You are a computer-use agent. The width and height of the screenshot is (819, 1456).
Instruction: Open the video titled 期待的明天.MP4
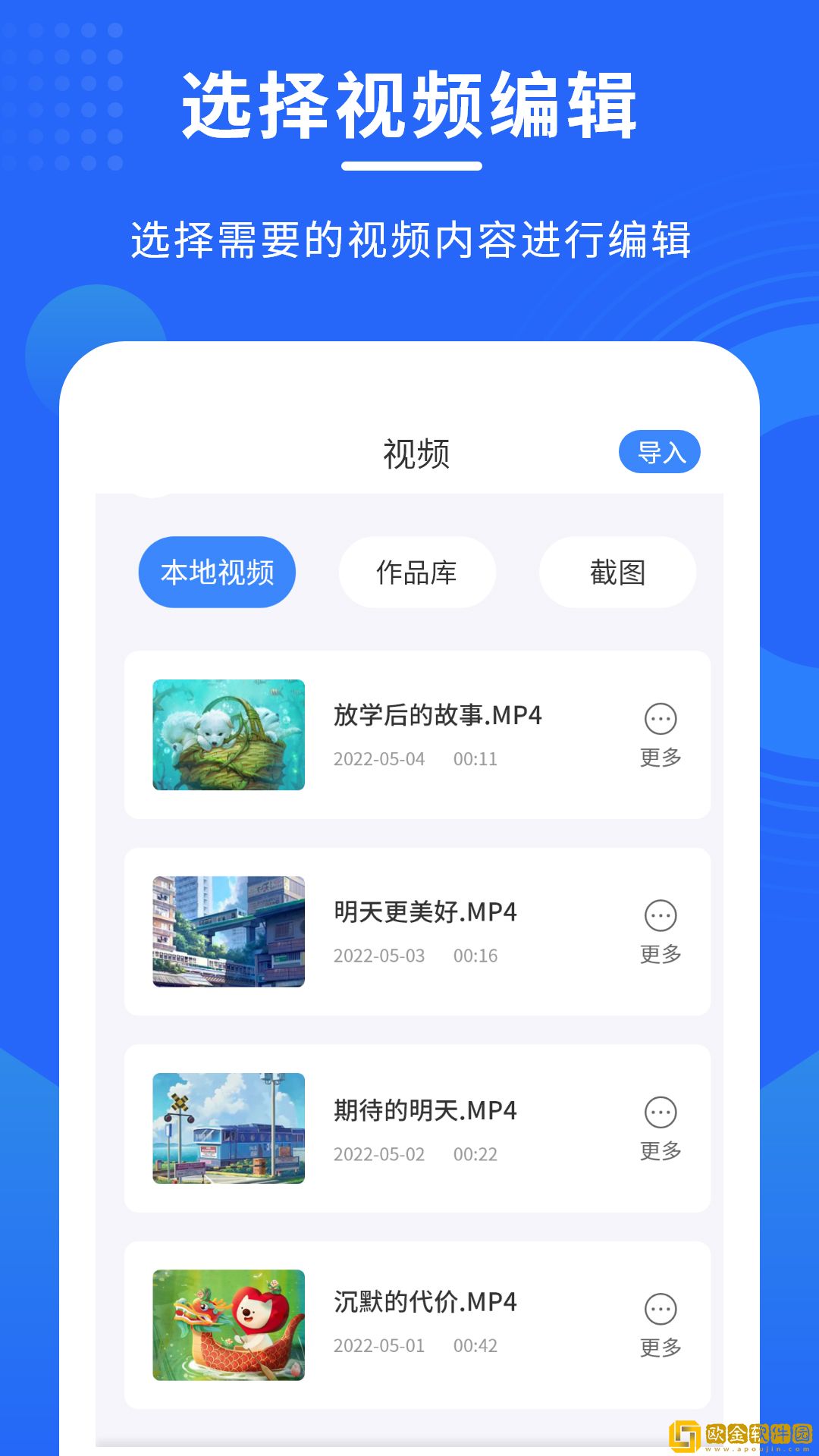424,1109
